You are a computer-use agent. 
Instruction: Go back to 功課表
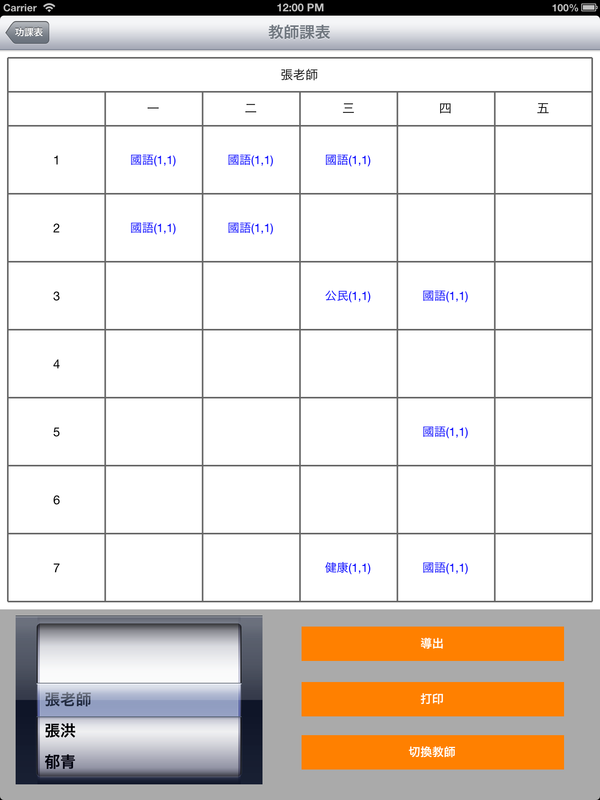(28, 33)
